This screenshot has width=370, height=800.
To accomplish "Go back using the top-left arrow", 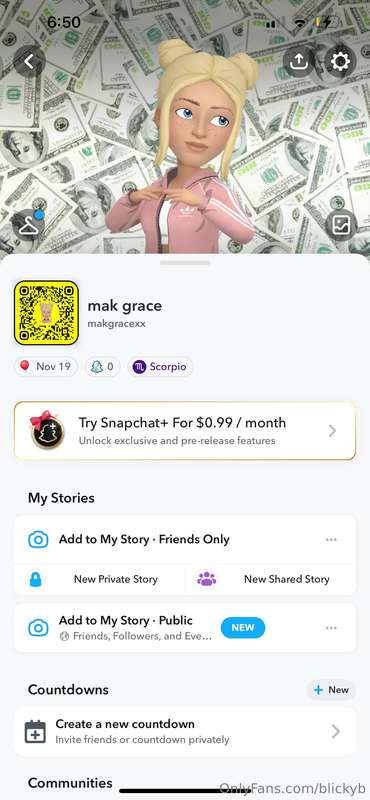I will (x=29, y=62).
